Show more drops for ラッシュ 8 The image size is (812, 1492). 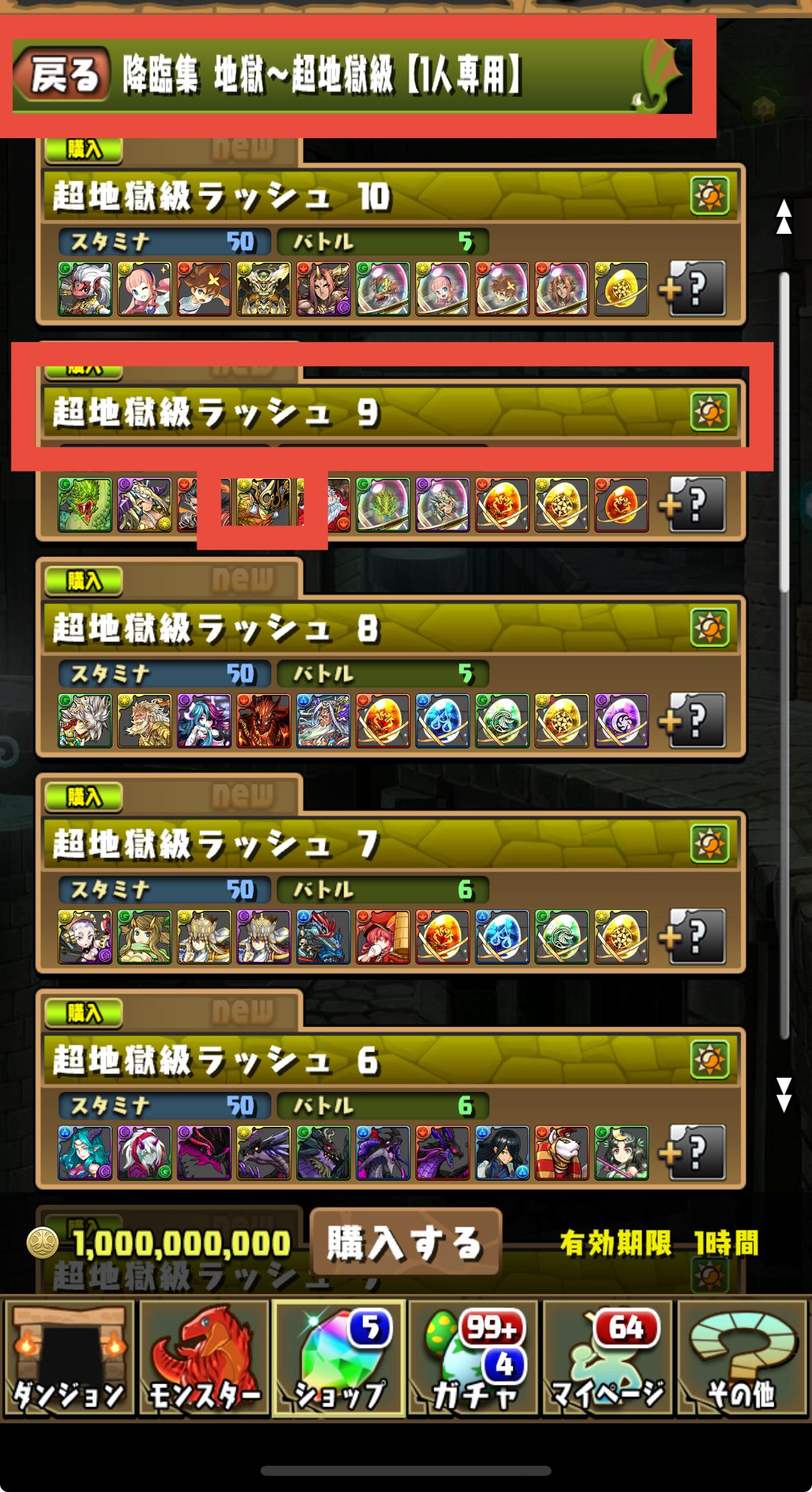pos(693,721)
